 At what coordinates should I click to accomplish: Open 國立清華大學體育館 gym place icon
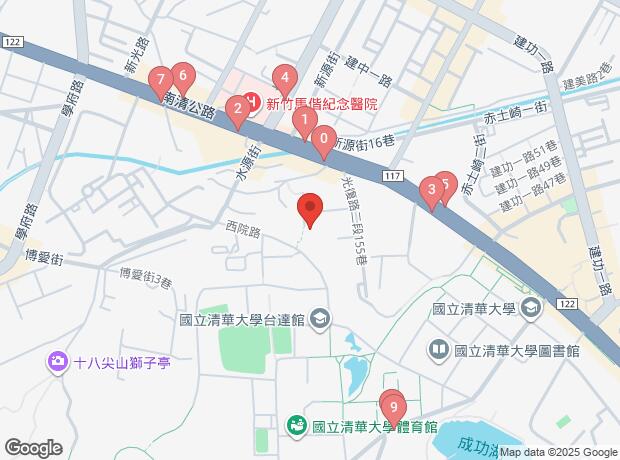tap(297, 426)
